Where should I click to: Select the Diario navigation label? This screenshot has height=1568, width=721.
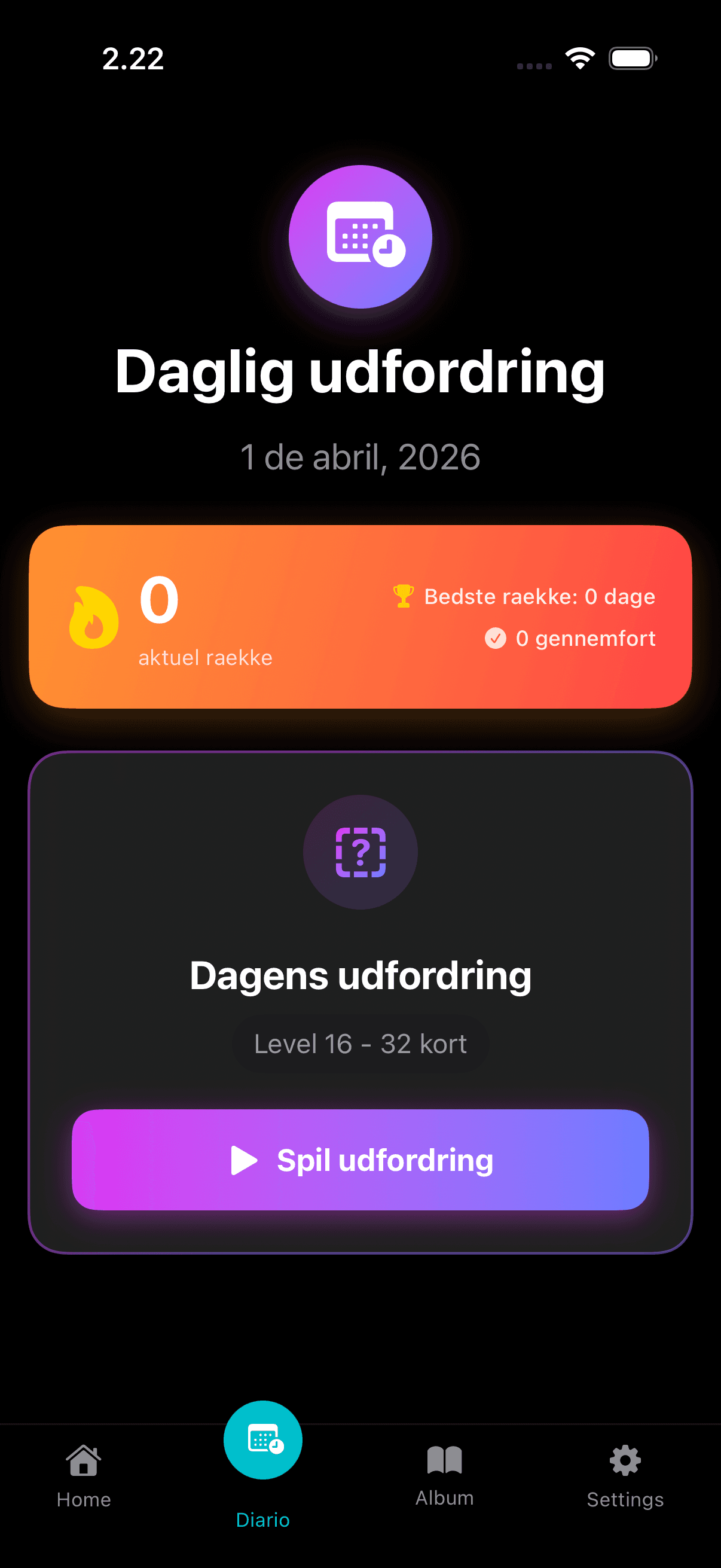coord(262,1520)
